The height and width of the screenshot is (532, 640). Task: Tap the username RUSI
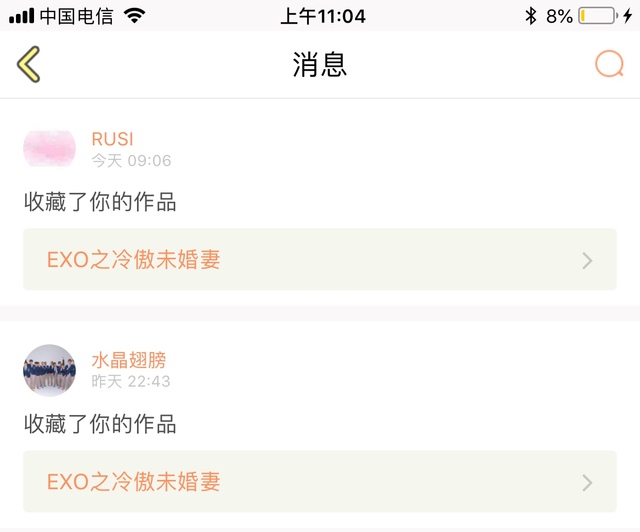(112, 139)
